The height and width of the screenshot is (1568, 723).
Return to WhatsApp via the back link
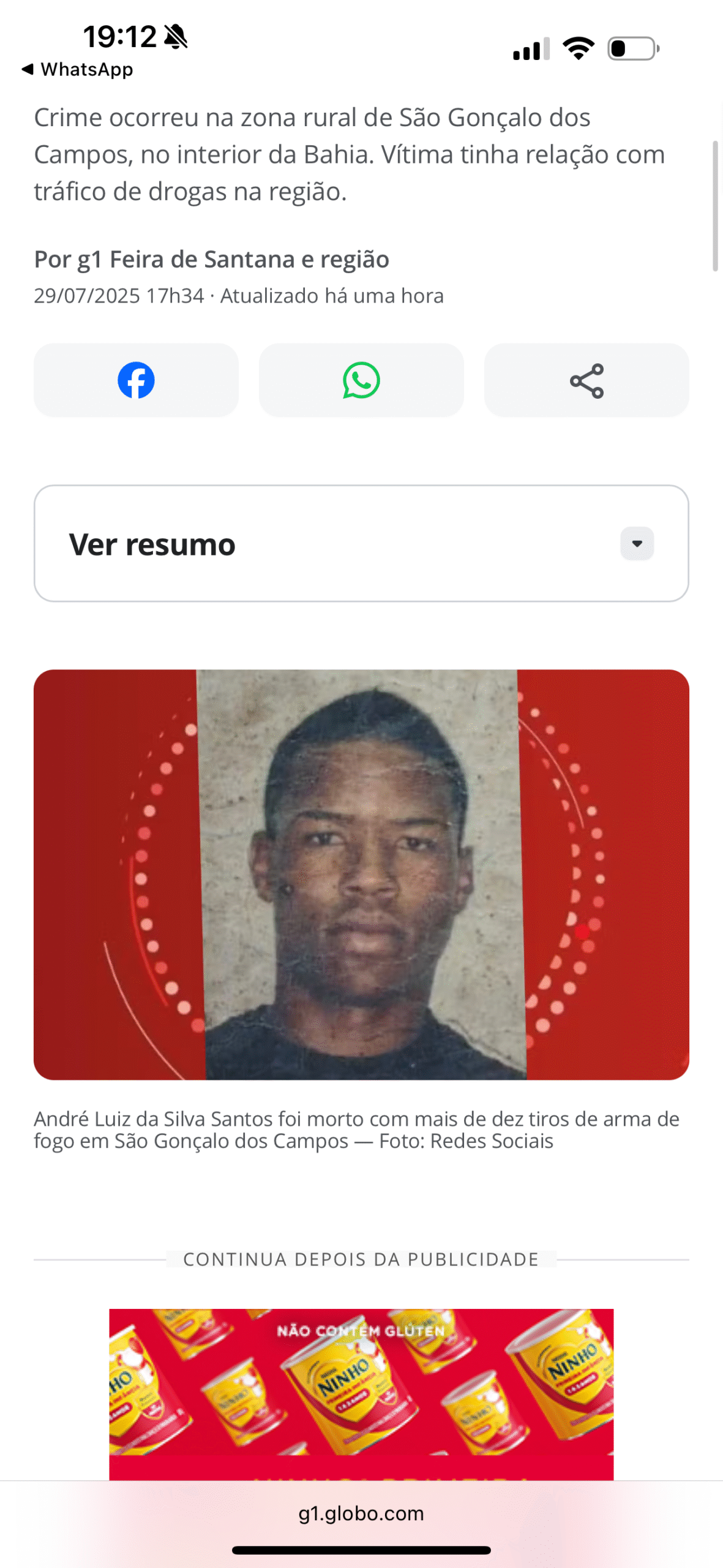(77, 69)
